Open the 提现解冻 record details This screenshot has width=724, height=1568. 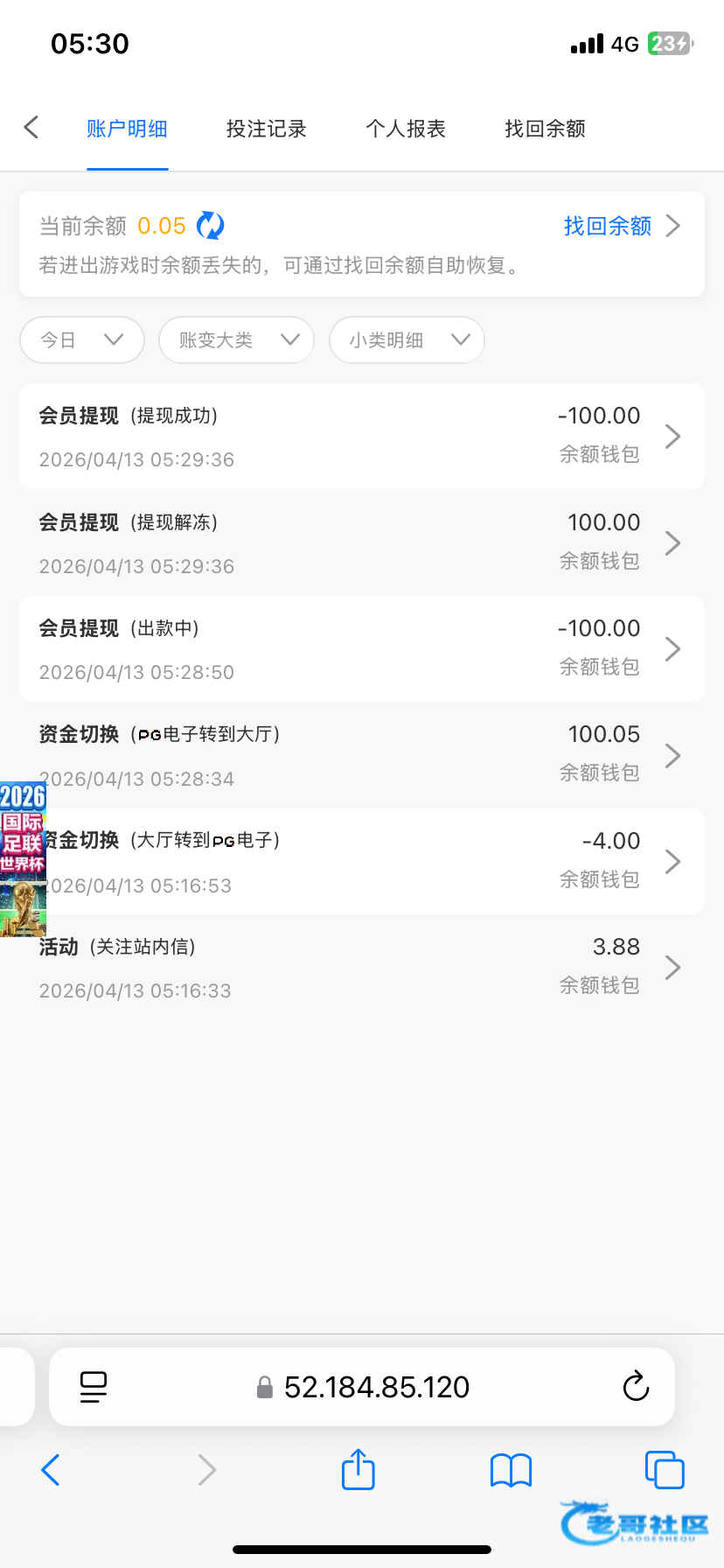[x=362, y=542]
